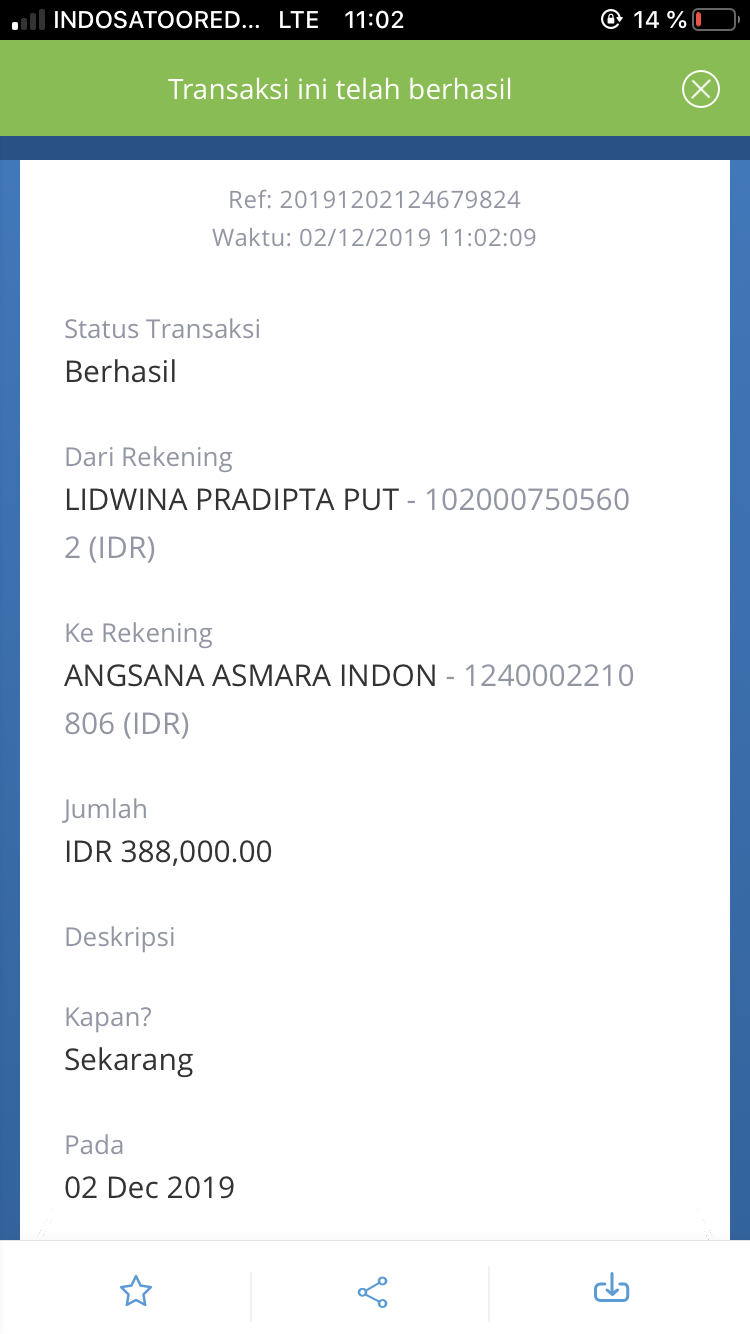Save this transaction as favorite with star
This screenshot has width=750, height=1334.
(135, 1291)
